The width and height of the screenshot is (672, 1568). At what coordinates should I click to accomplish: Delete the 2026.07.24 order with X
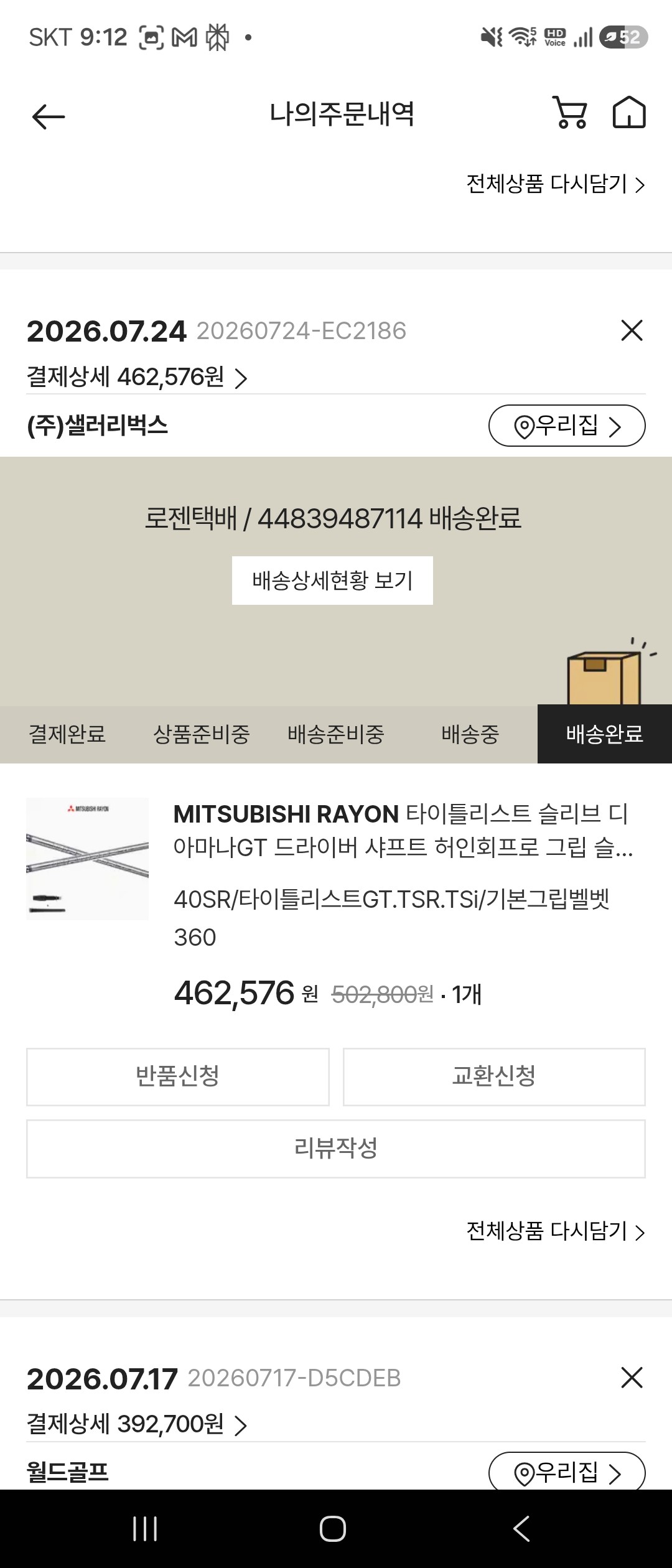[632, 330]
